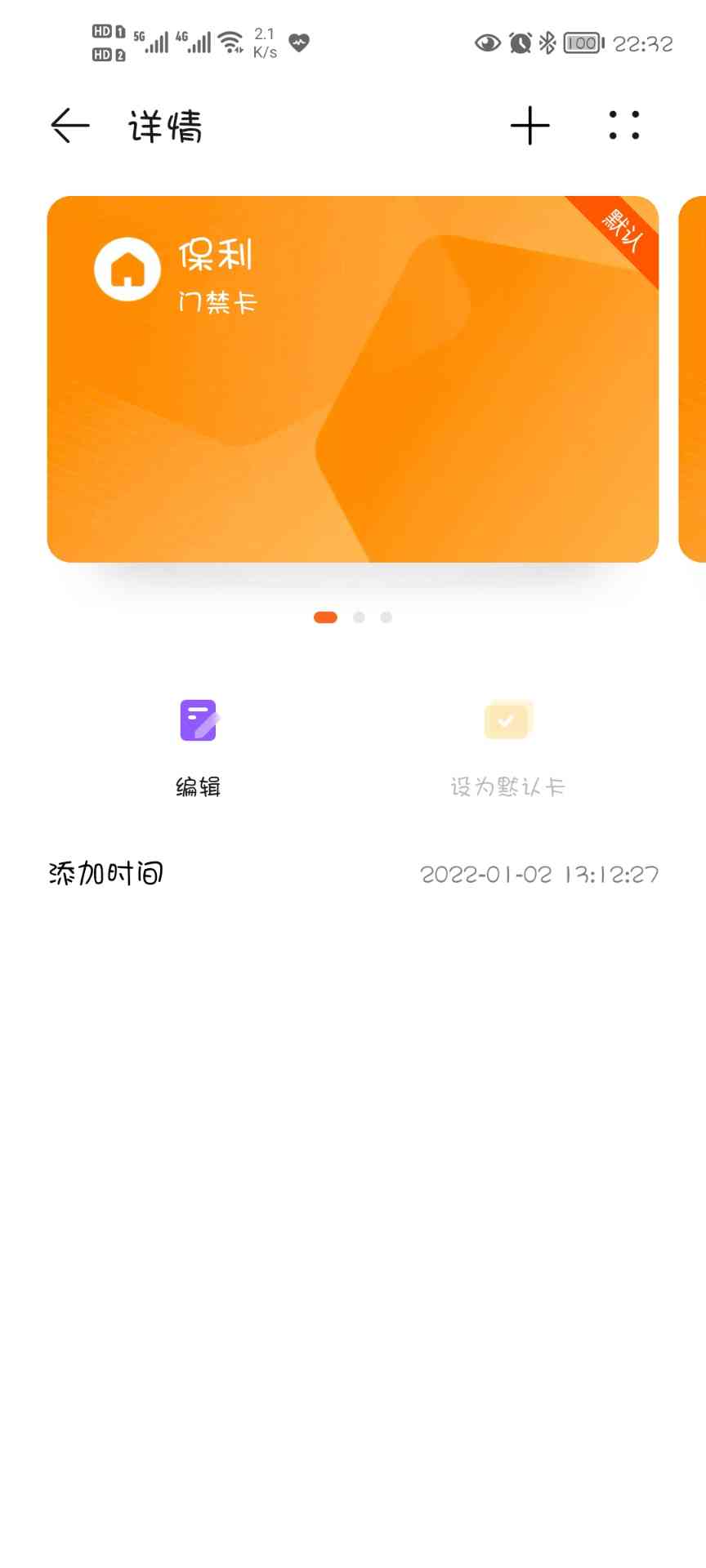Open the 保利 门禁卡 card

[352, 379]
